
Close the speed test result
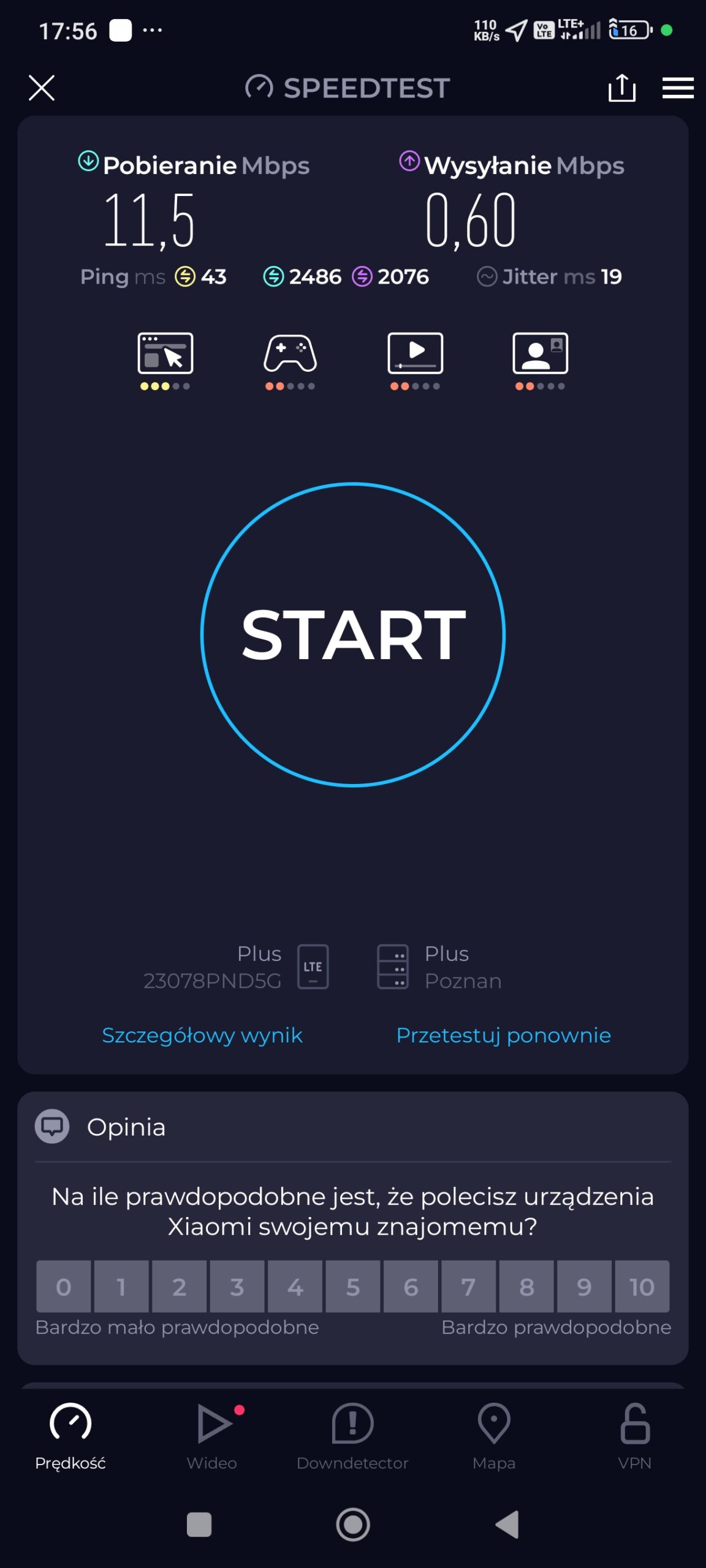coord(42,88)
